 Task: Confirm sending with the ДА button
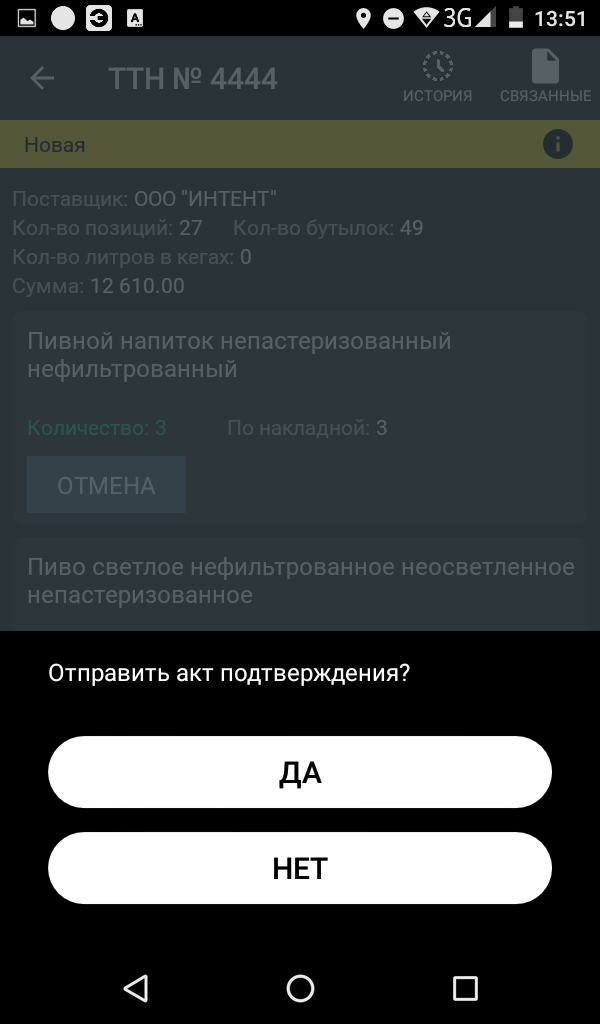tap(300, 772)
